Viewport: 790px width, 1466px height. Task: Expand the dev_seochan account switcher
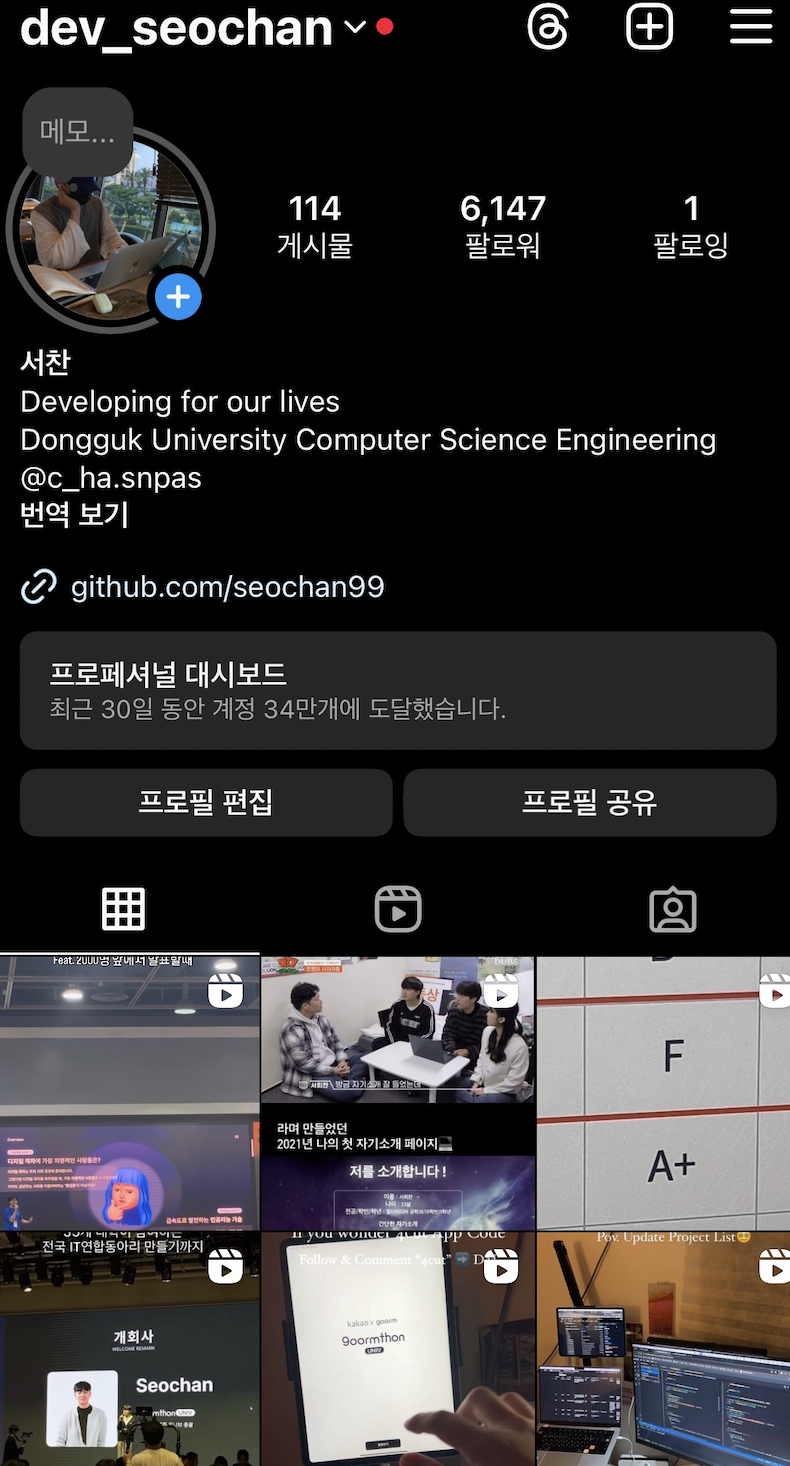[355, 27]
